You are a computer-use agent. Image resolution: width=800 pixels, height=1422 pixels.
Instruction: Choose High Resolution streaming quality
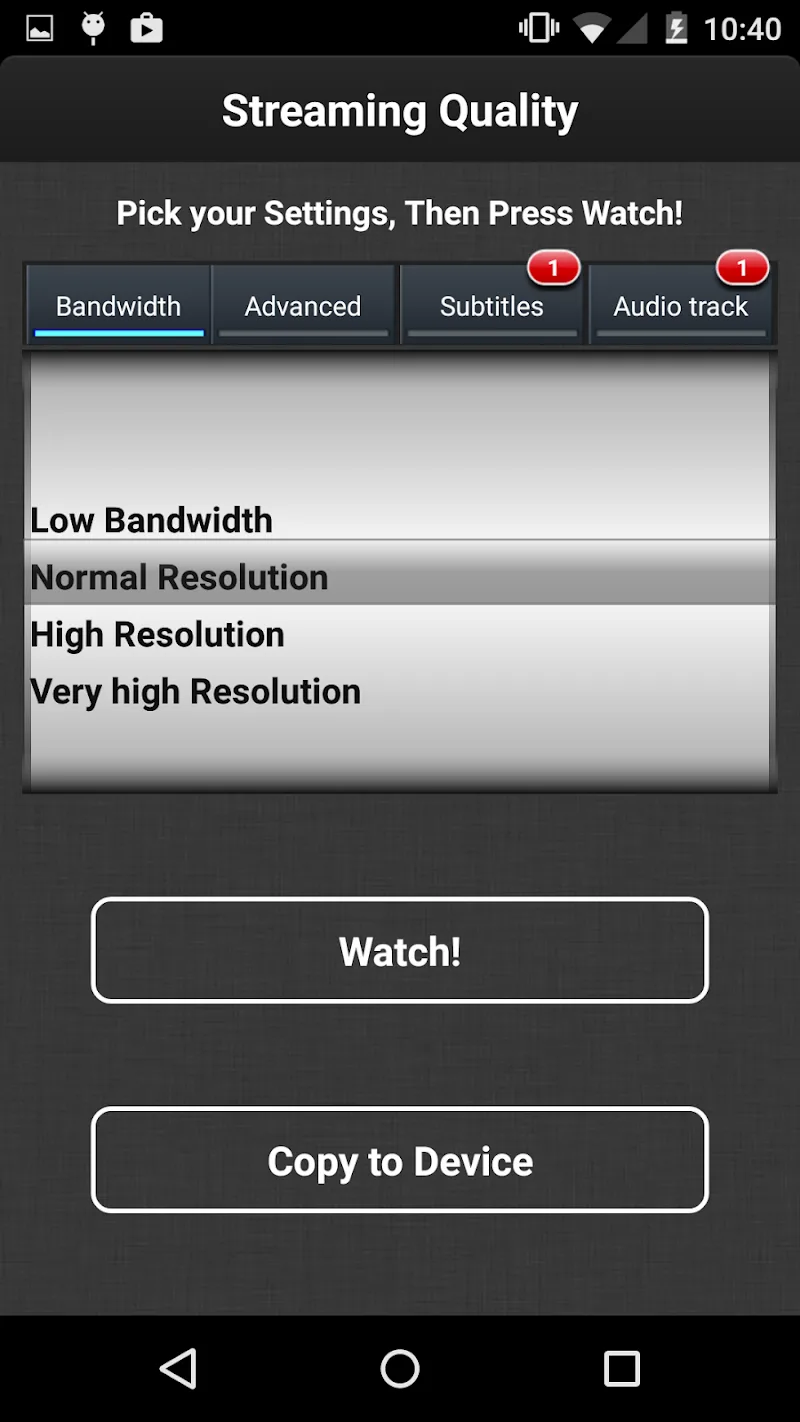157,634
